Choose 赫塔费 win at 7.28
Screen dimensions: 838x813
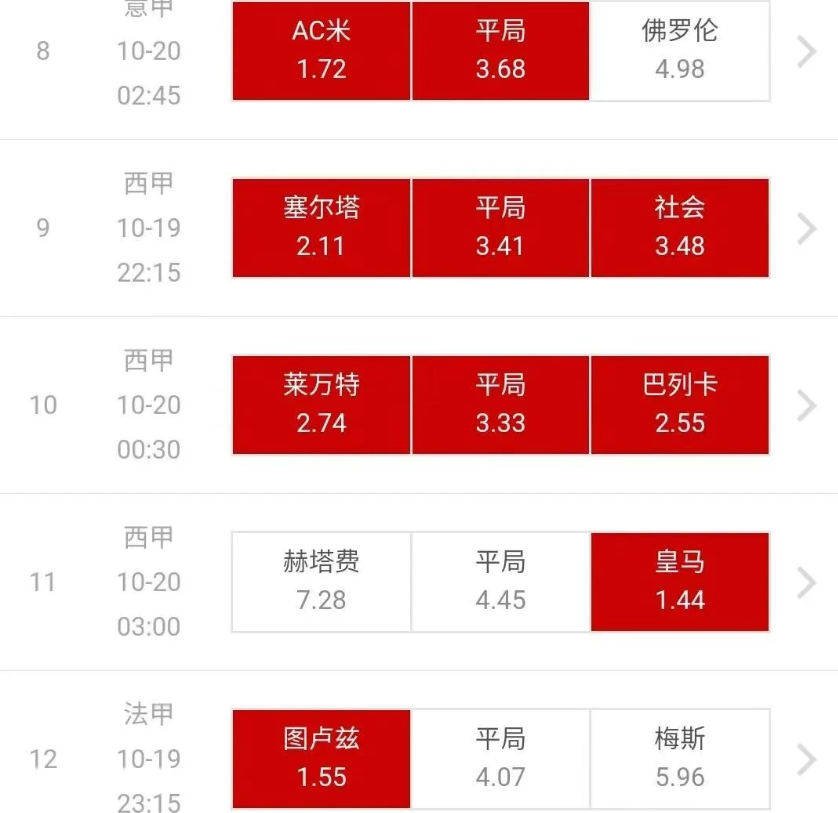(x=321, y=582)
